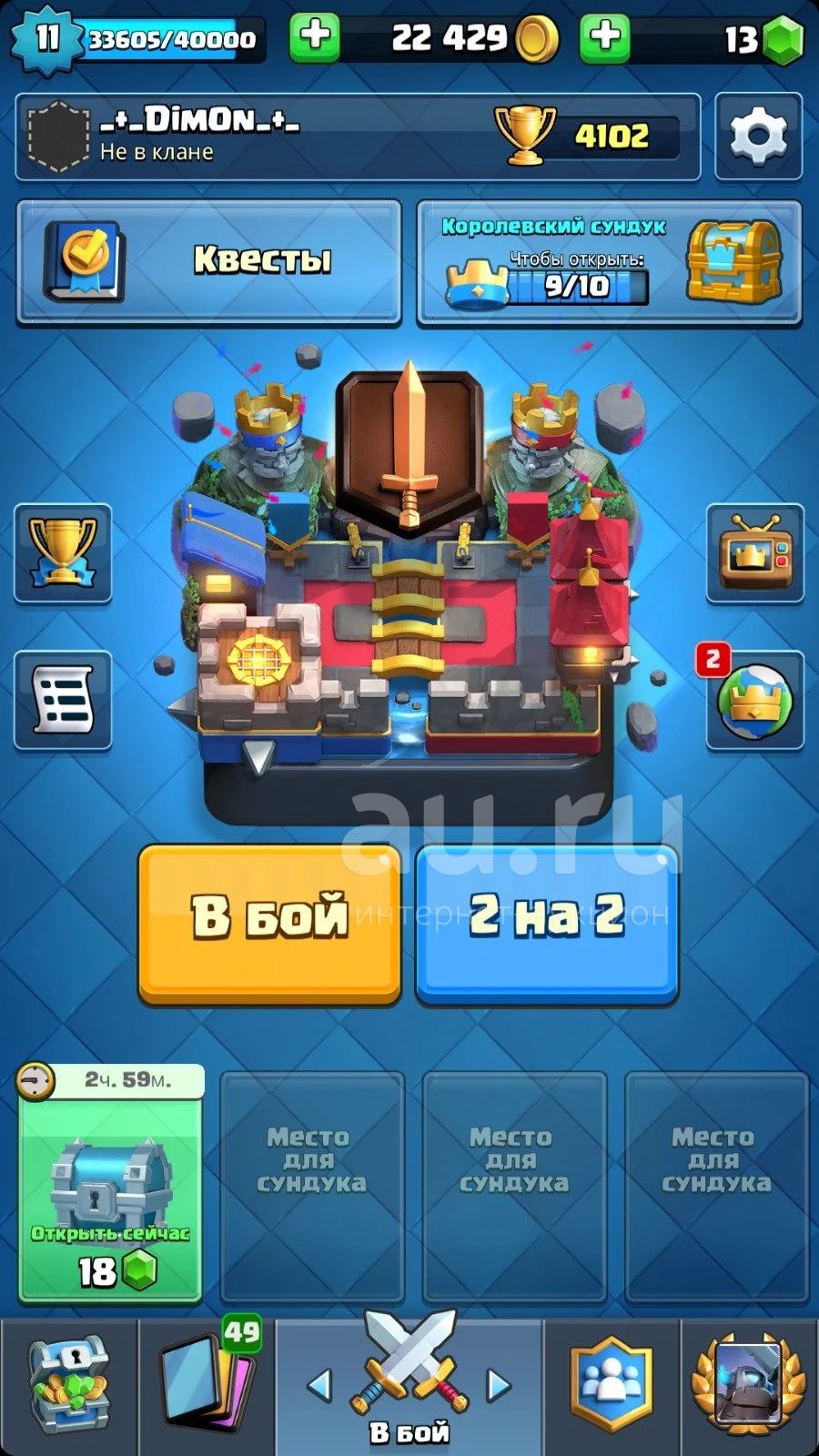Open the TV Royale icon

[x=755, y=553]
